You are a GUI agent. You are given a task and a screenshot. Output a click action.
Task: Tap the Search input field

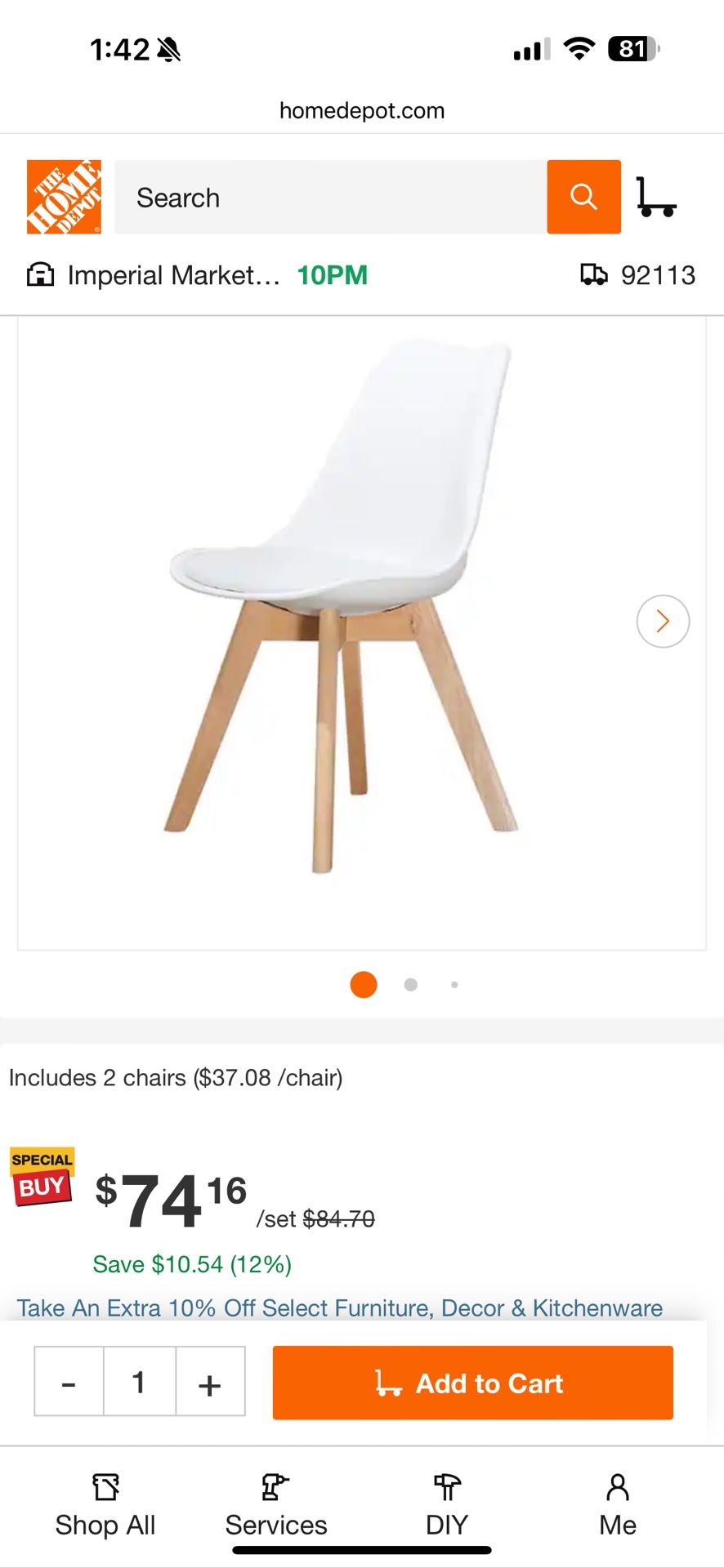(x=327, y=196)
